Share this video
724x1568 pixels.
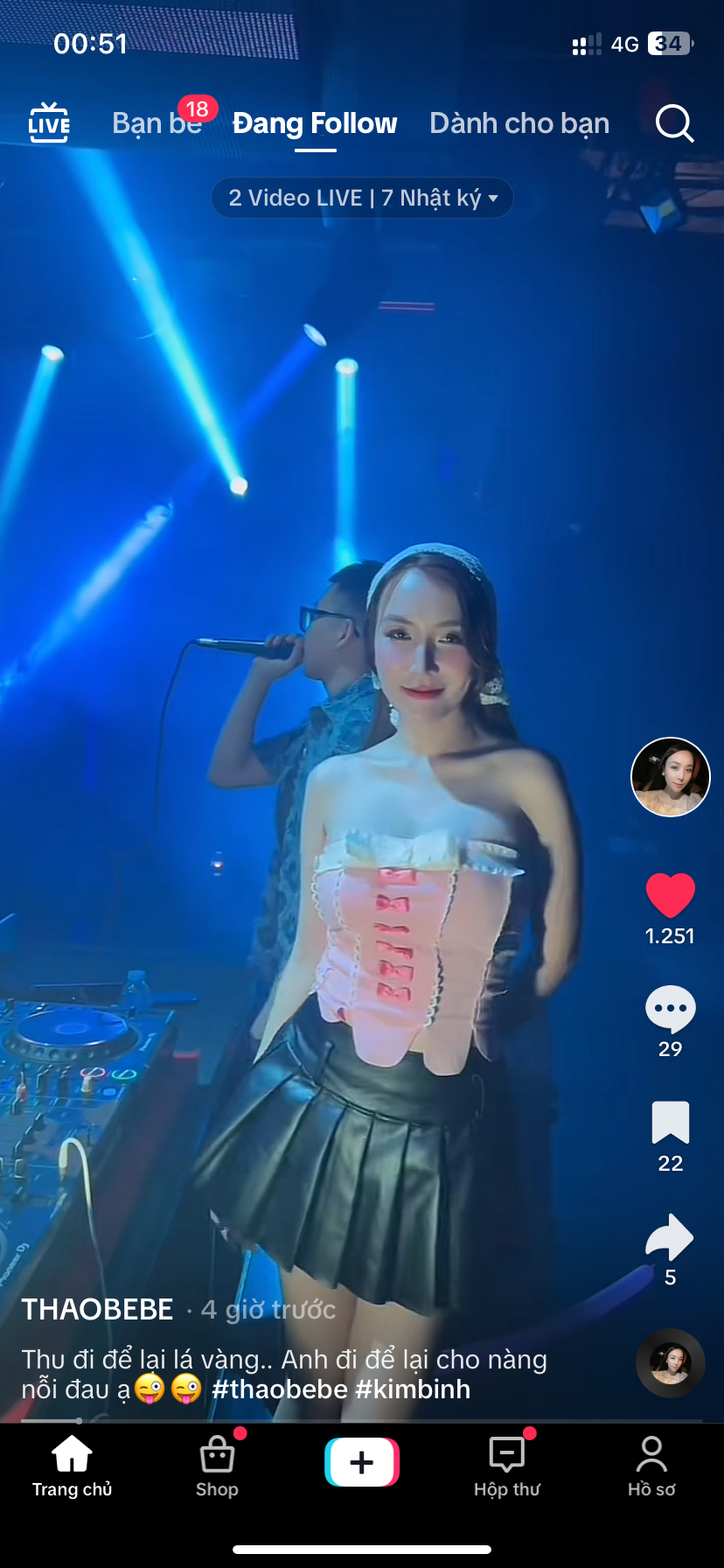[670, 1237]
